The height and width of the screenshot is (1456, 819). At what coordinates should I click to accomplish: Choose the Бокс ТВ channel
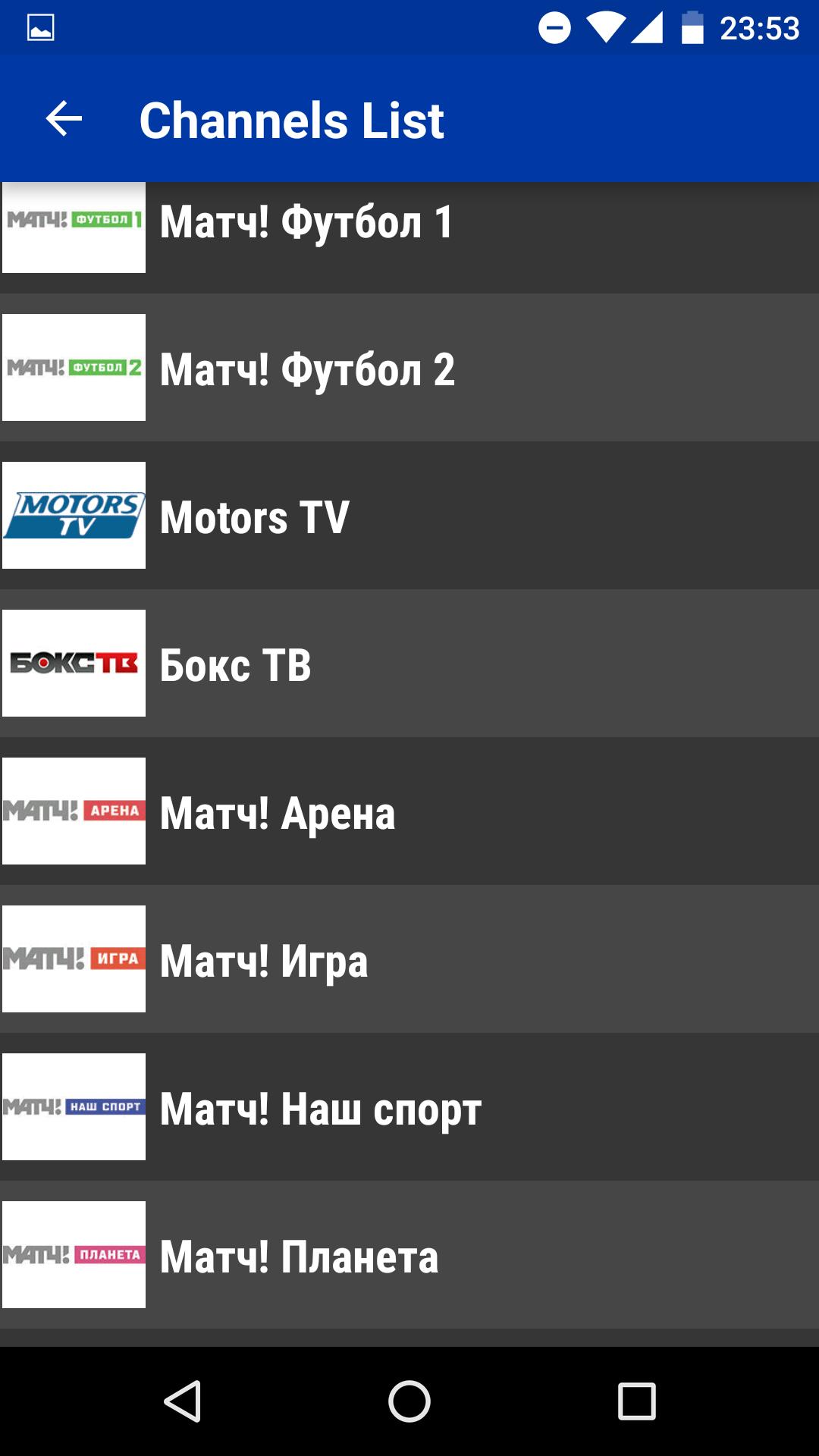point(409,663)
